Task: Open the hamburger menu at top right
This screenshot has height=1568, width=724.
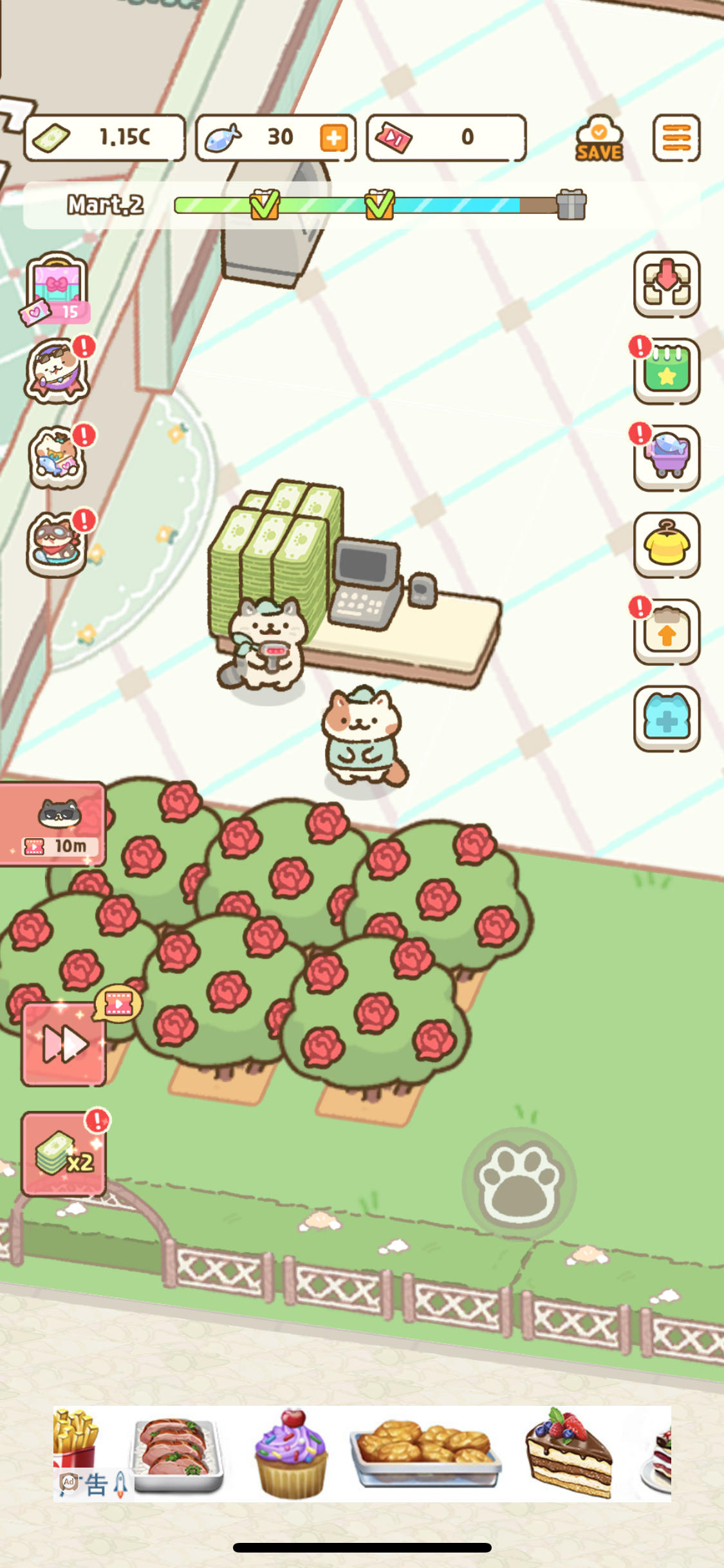Action: tap(676, 137)
